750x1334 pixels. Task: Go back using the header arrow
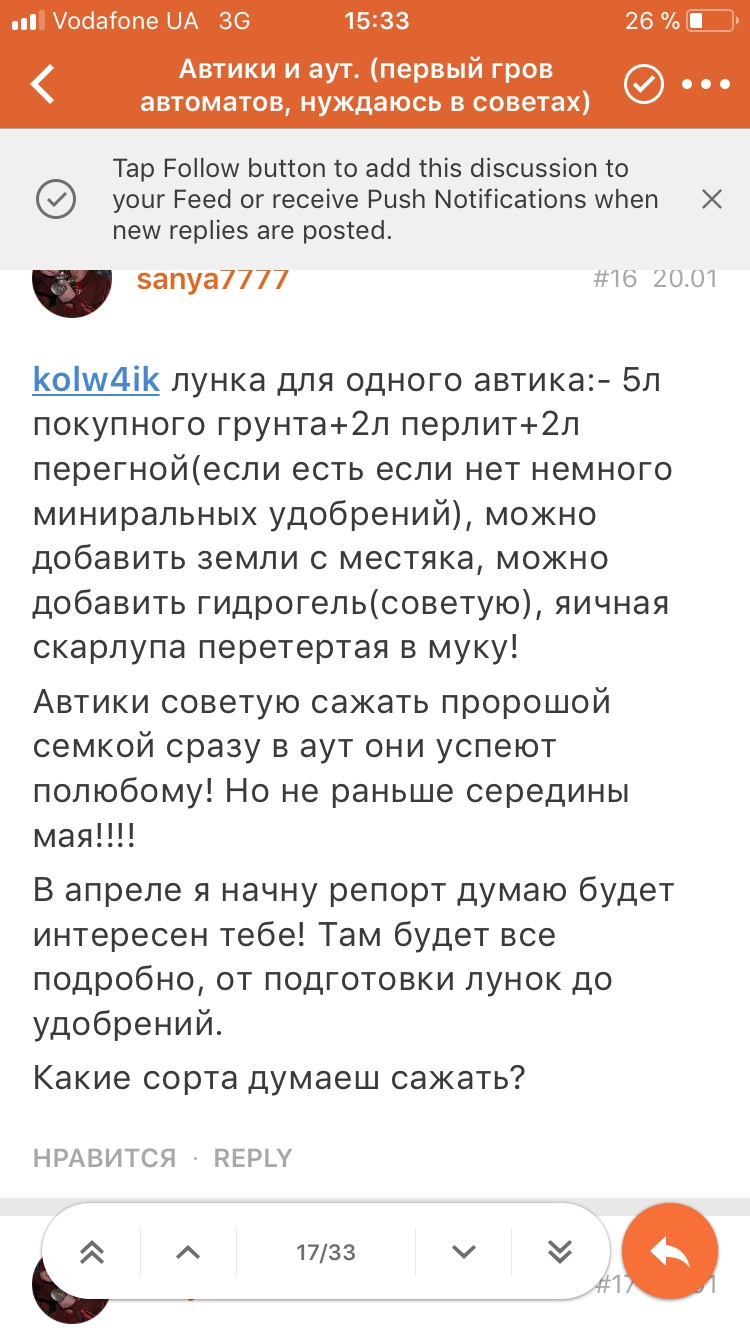(x=43, y=86)
